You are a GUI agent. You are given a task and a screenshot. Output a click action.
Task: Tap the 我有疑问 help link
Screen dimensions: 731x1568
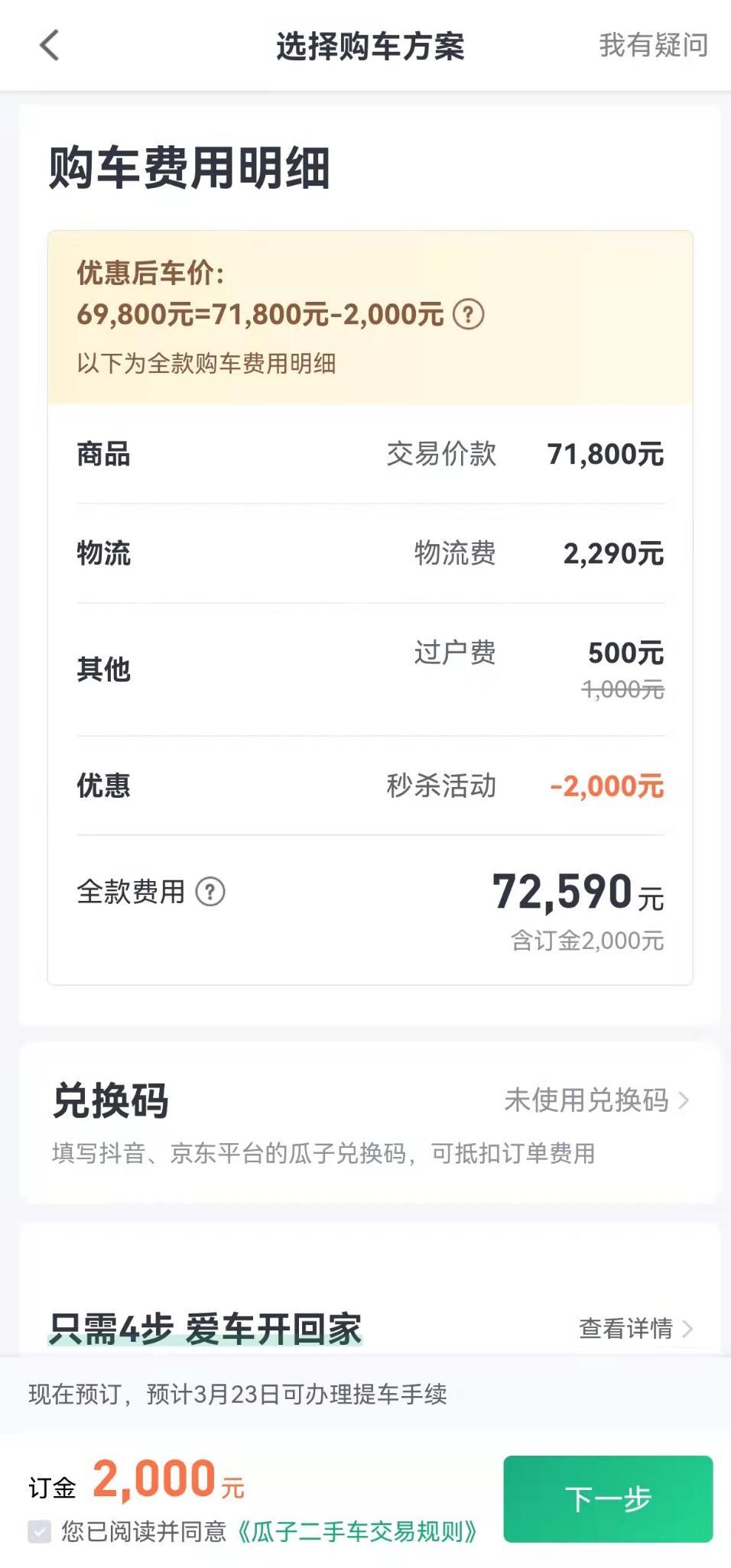pyautogui.click(x=652, y=46)
